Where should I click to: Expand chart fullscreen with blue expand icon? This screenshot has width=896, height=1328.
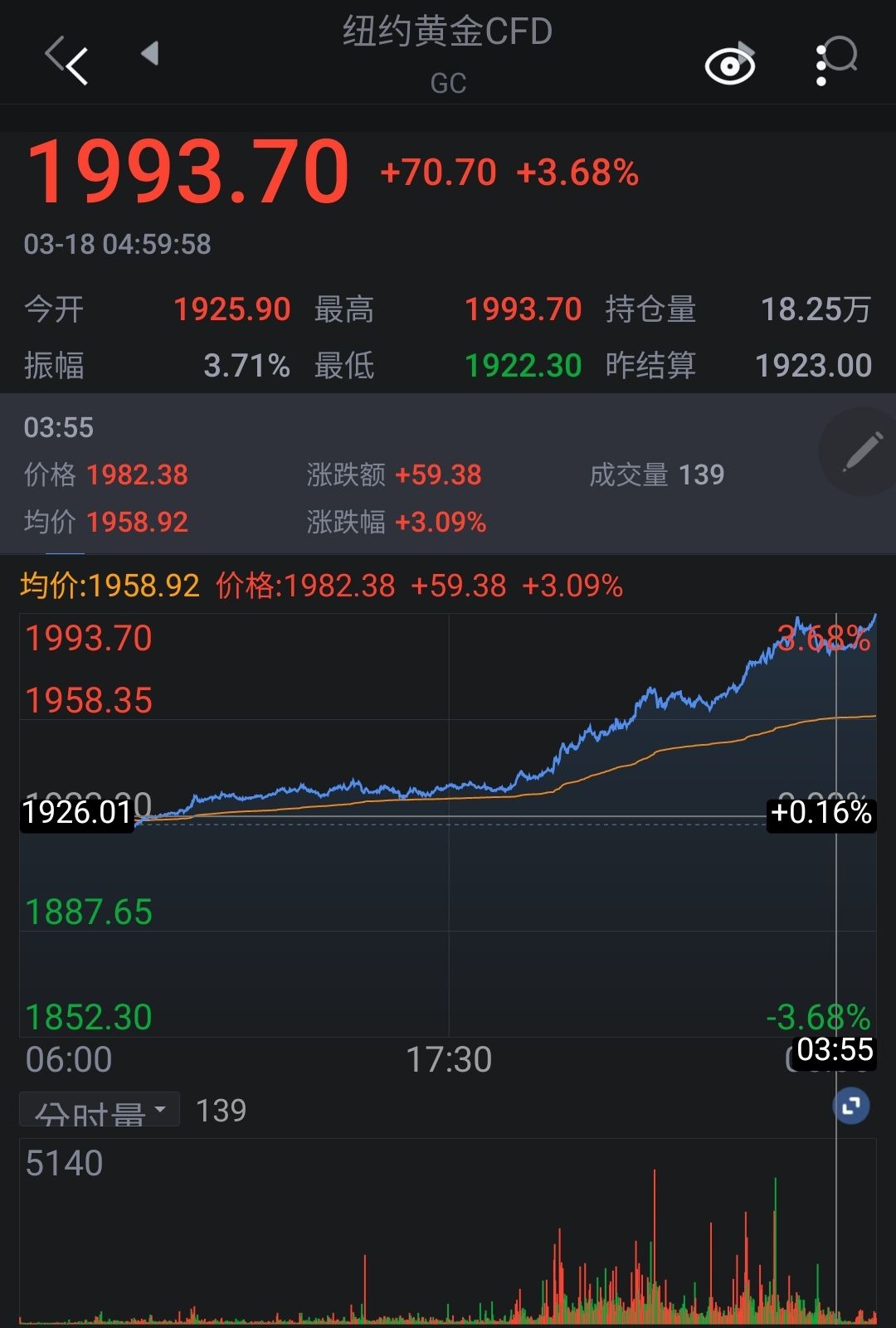coord(850,1107)
